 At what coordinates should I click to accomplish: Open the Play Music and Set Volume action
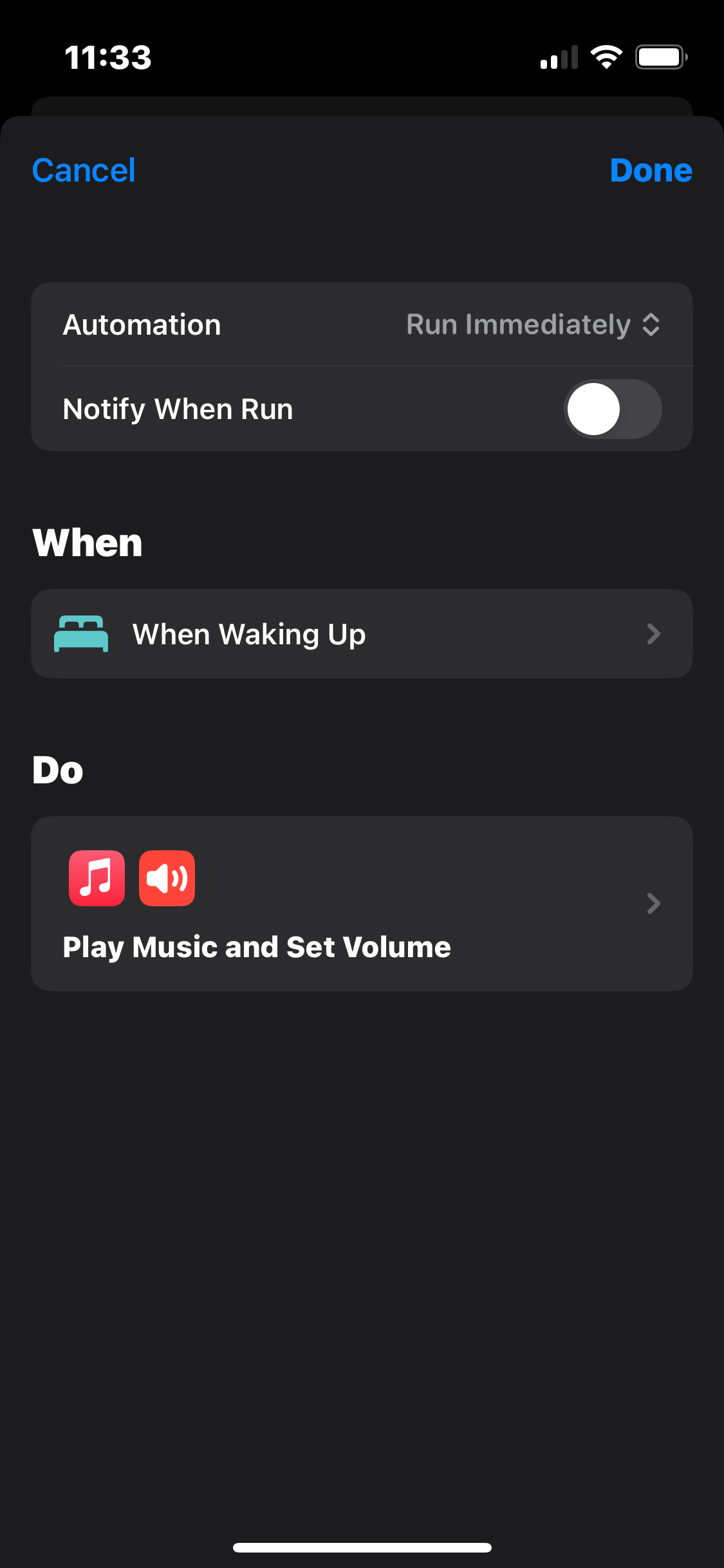pyautogui.click(x=362, y=903)
